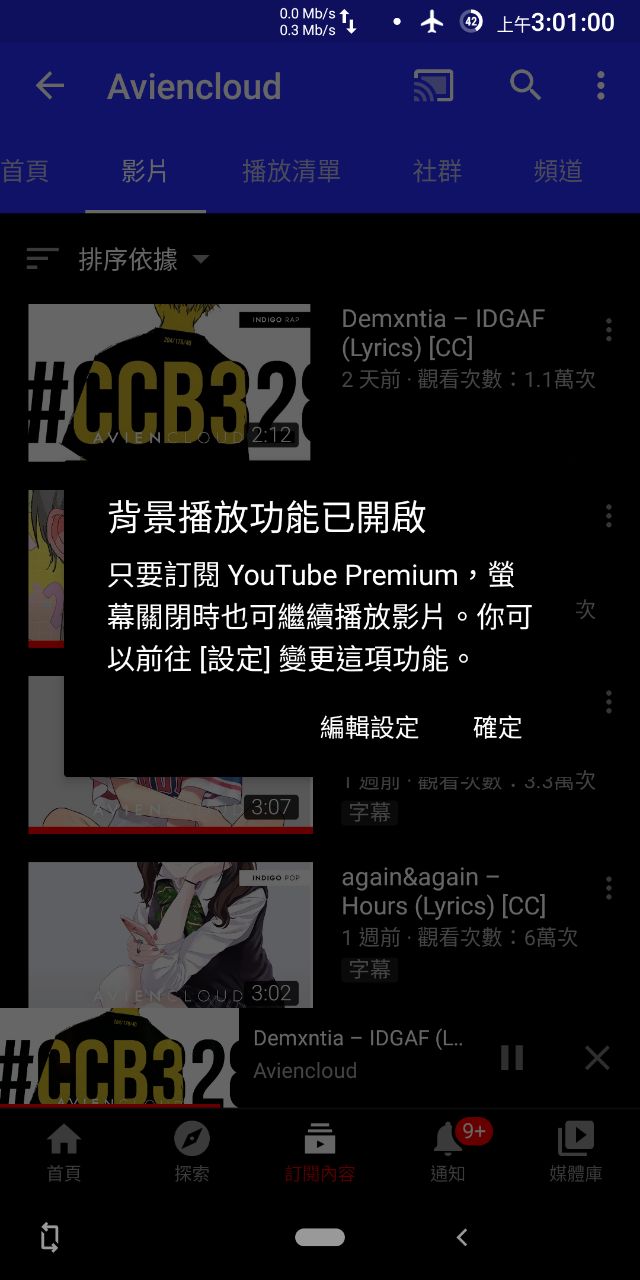Screen dimensions: 640x1280
Task: Open the cast to device icon
Action: [433, 86]
